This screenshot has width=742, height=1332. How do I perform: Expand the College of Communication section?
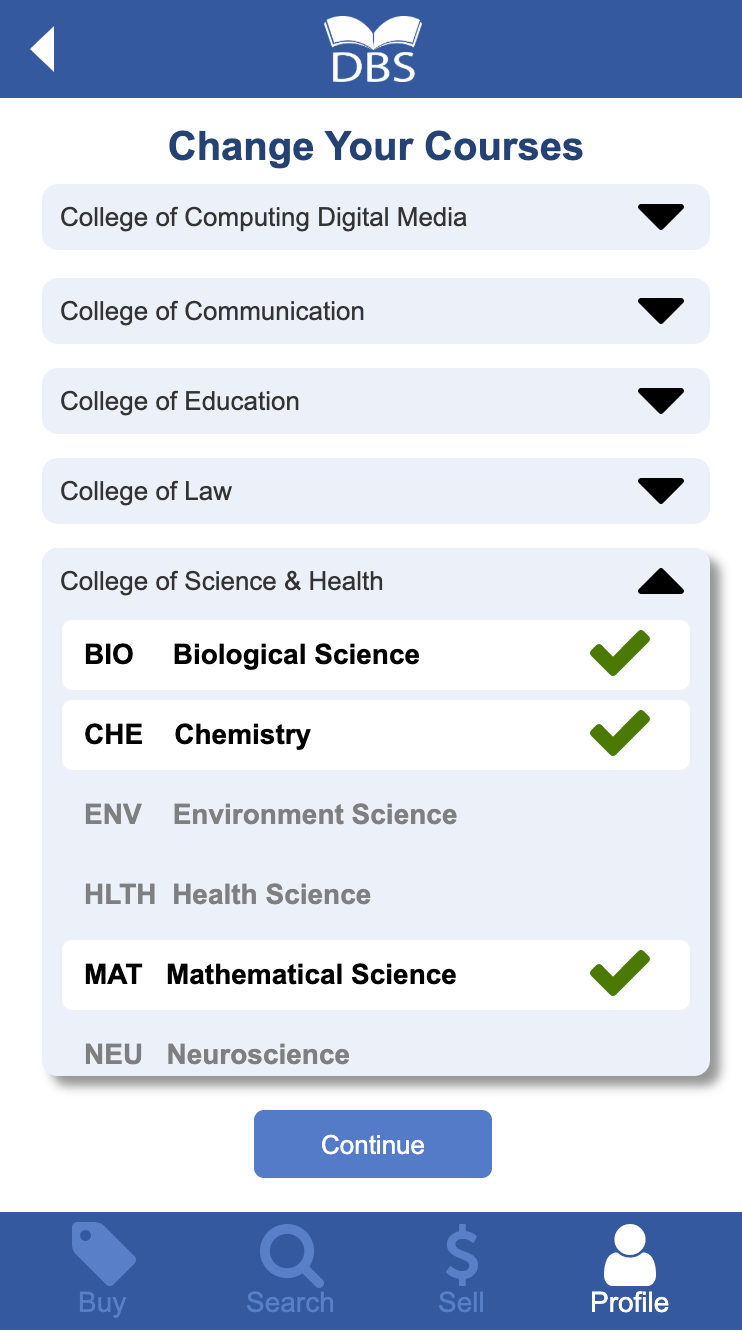pyautogui.click(x=376, y=311)
